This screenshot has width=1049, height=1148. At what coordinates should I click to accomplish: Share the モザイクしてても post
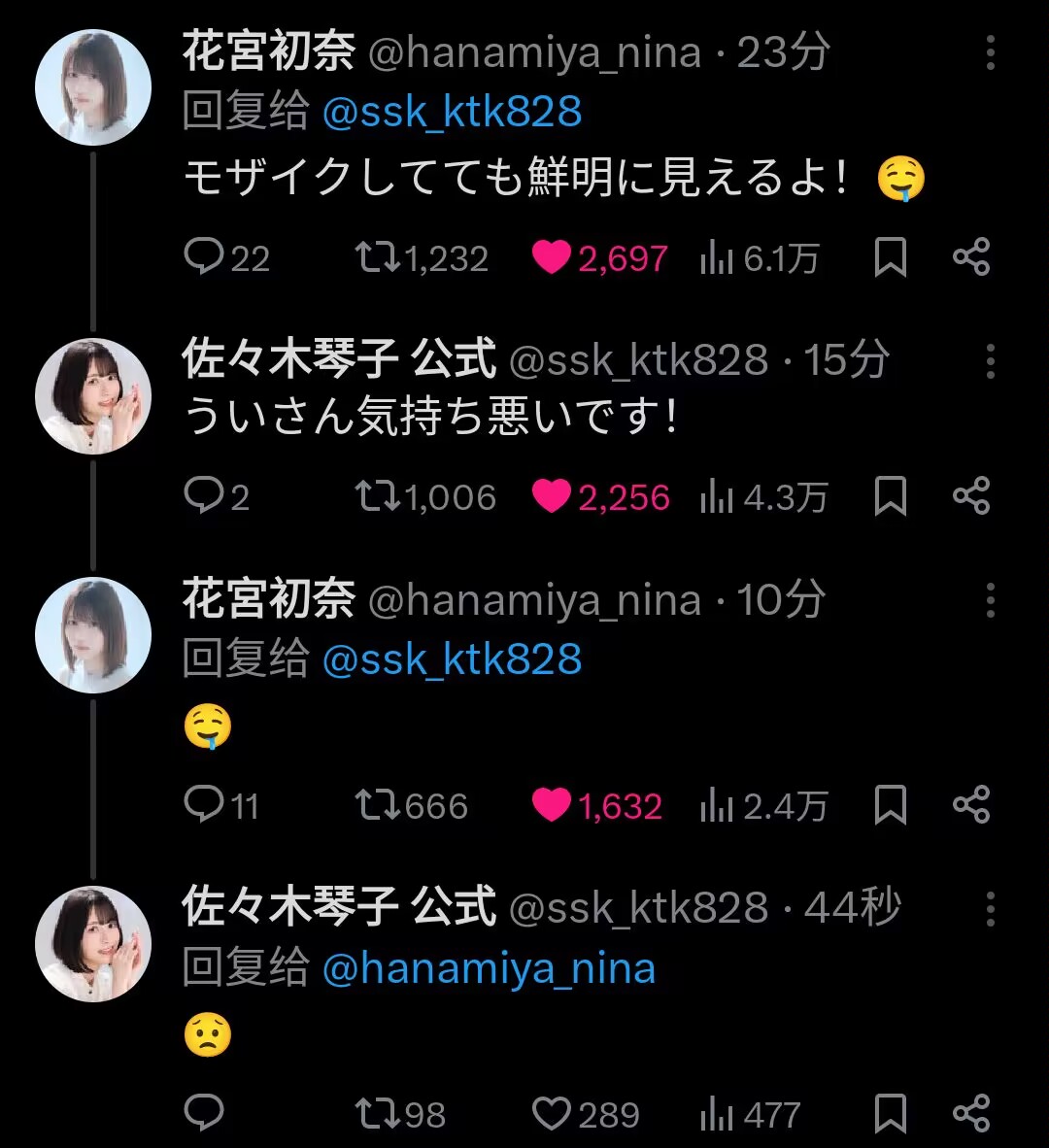(x=970, y=257)
